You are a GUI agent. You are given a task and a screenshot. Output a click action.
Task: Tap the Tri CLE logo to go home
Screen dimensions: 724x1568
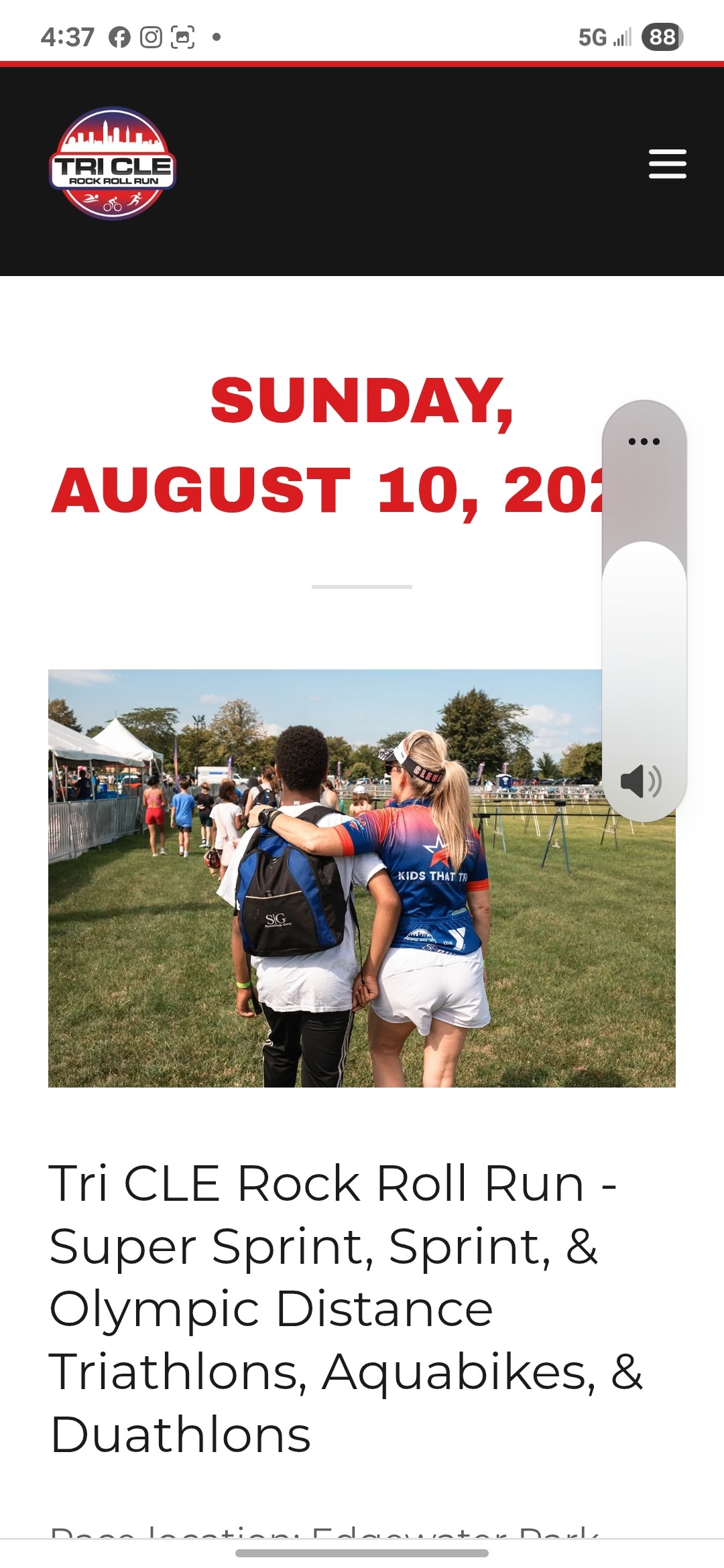coord(113,164)
